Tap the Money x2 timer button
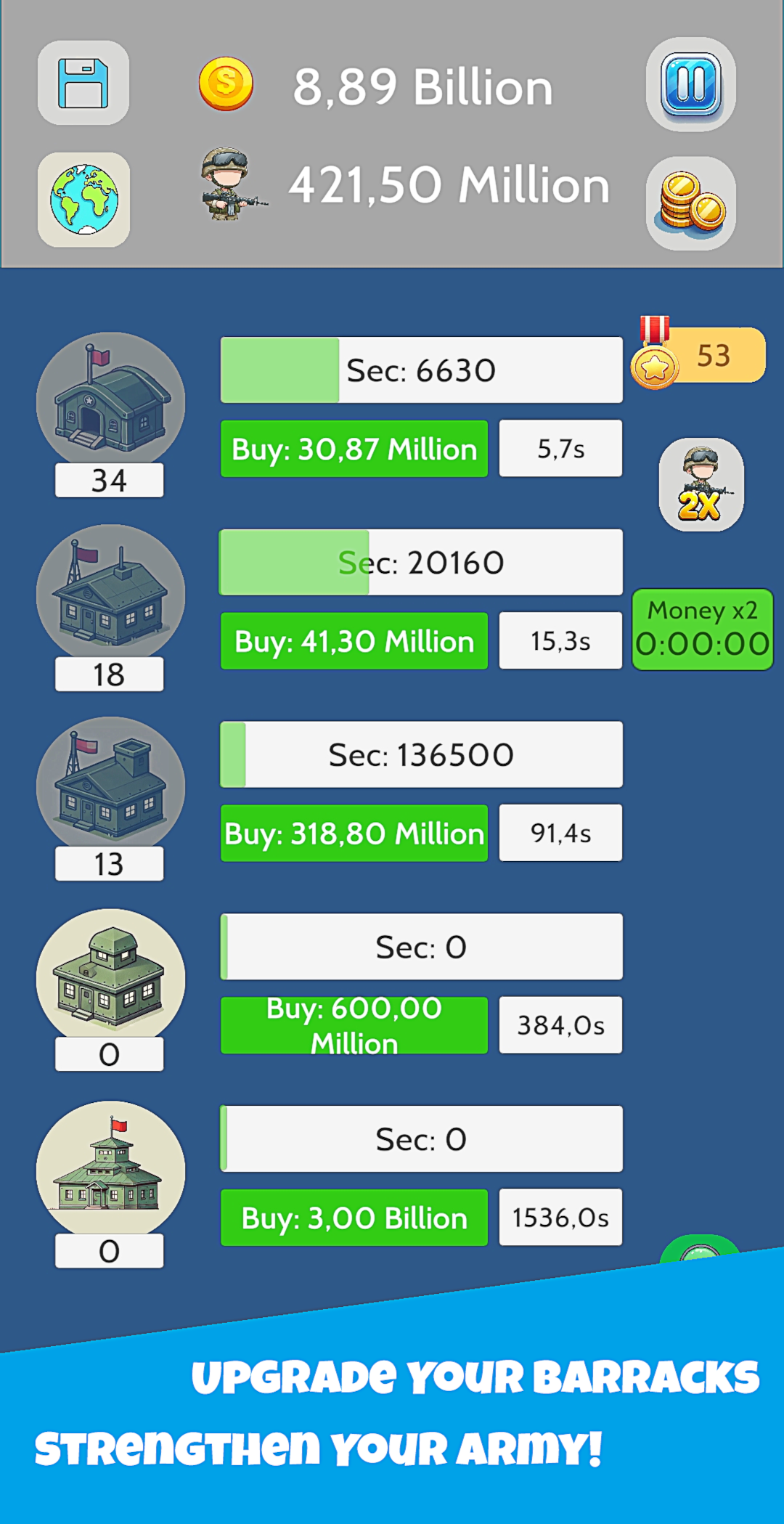Viewport: 784px width, 1524px height. click(703, 629)
